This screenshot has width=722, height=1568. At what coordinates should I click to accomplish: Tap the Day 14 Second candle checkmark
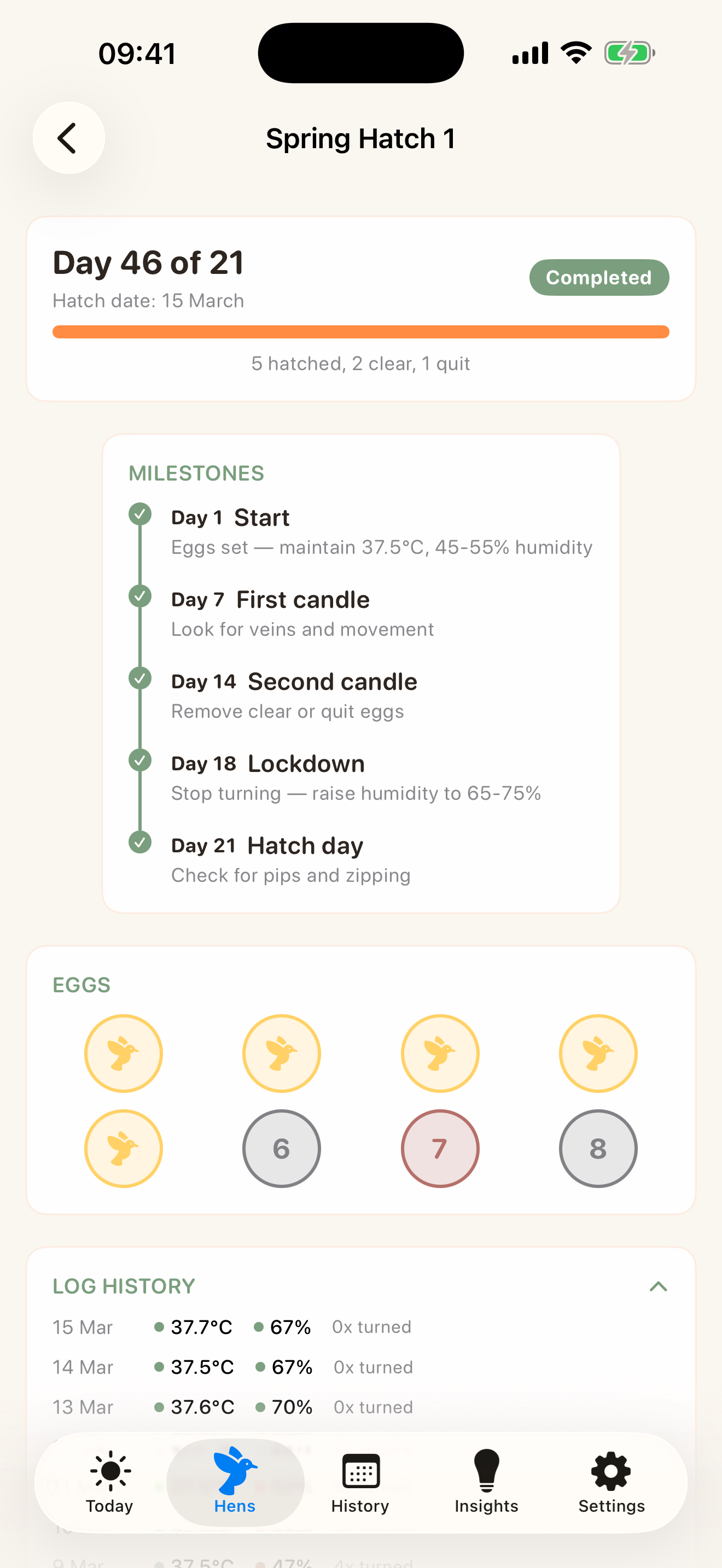click(x=141, y=678)
